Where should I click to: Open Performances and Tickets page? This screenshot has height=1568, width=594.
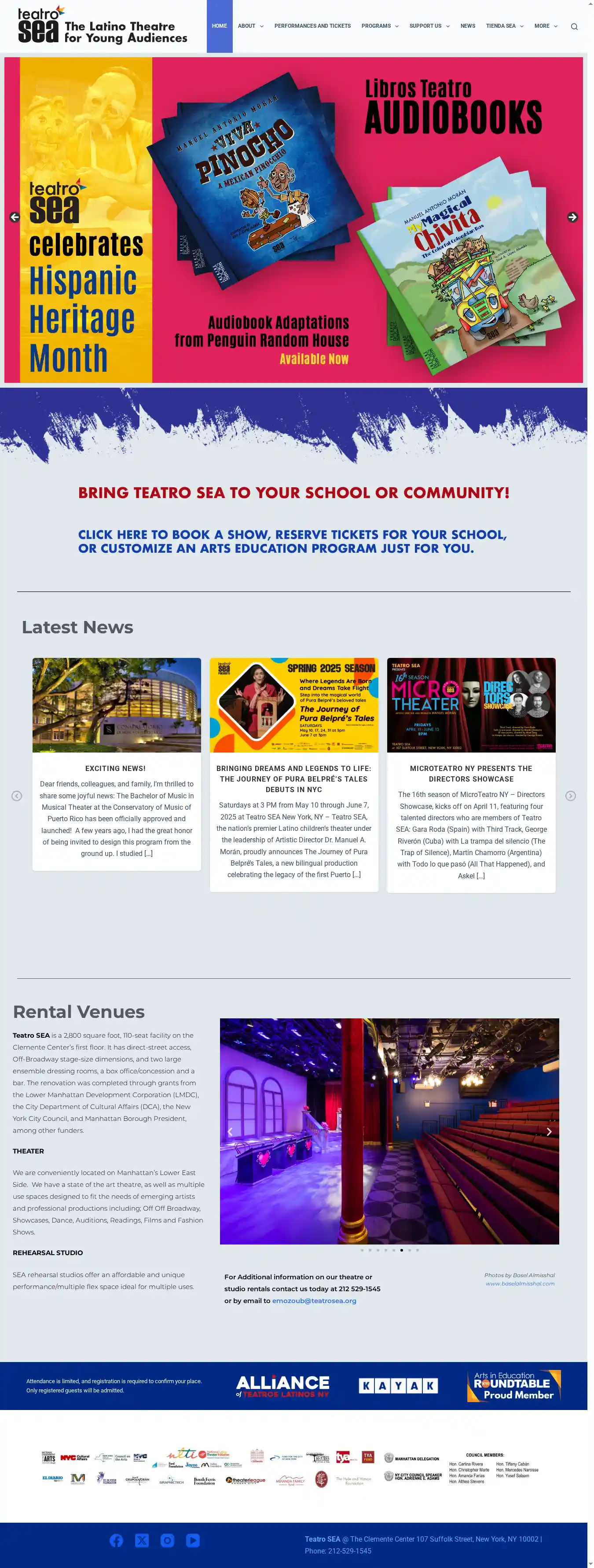(x=312, y=26)
